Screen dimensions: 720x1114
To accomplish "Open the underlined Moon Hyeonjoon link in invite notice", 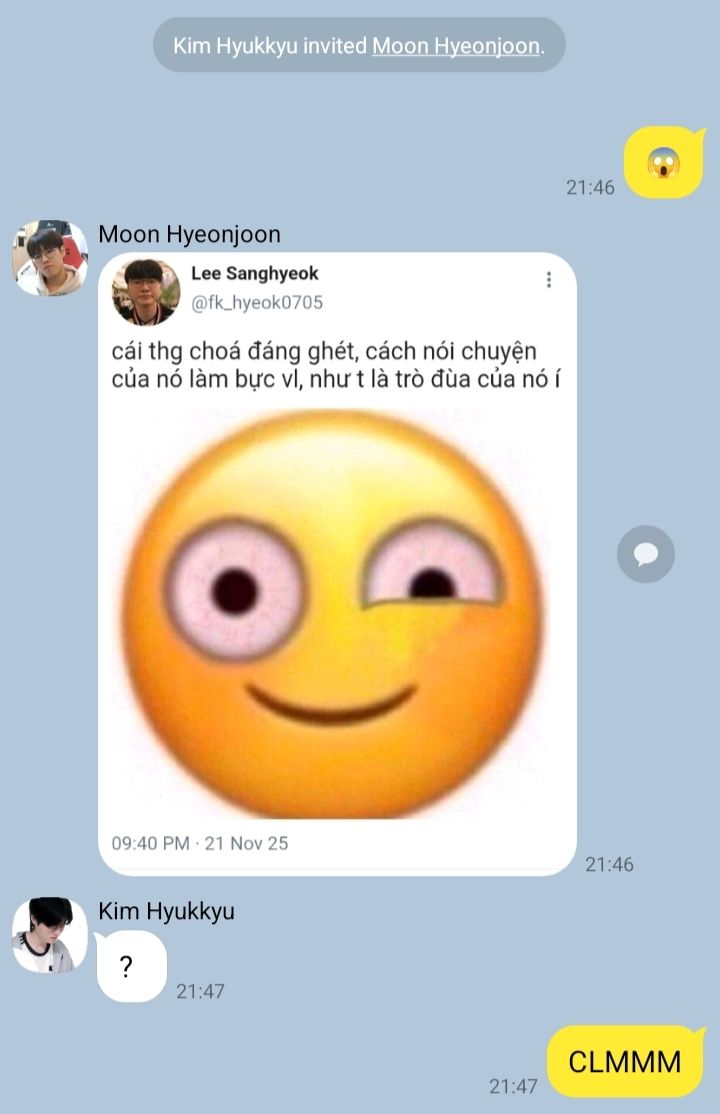I will [456, 46].
